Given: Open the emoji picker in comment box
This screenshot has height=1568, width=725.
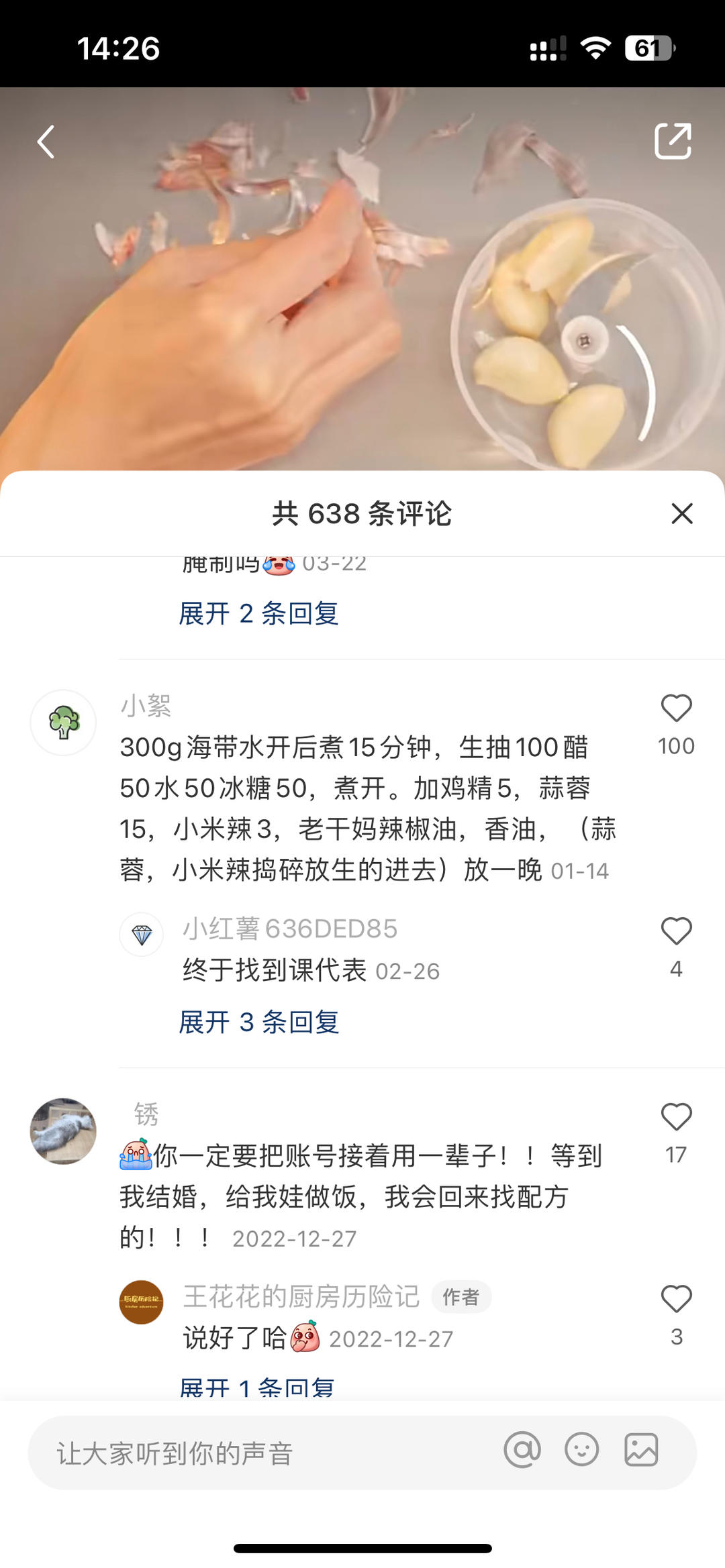Looking at the screenshot, I should [x=582, y=1450].
